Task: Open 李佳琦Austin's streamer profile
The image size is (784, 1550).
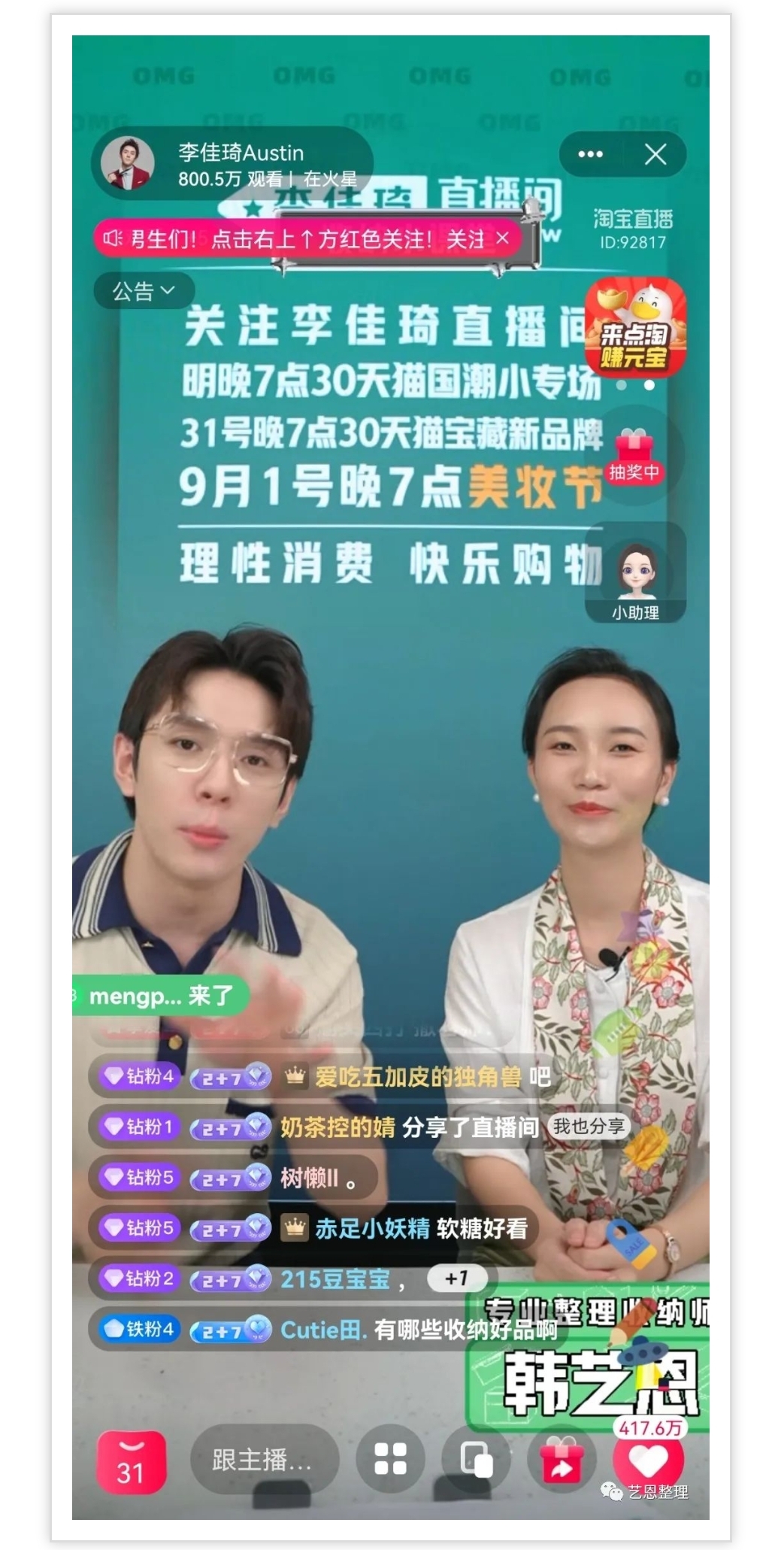Action: (x=129, y=163)
